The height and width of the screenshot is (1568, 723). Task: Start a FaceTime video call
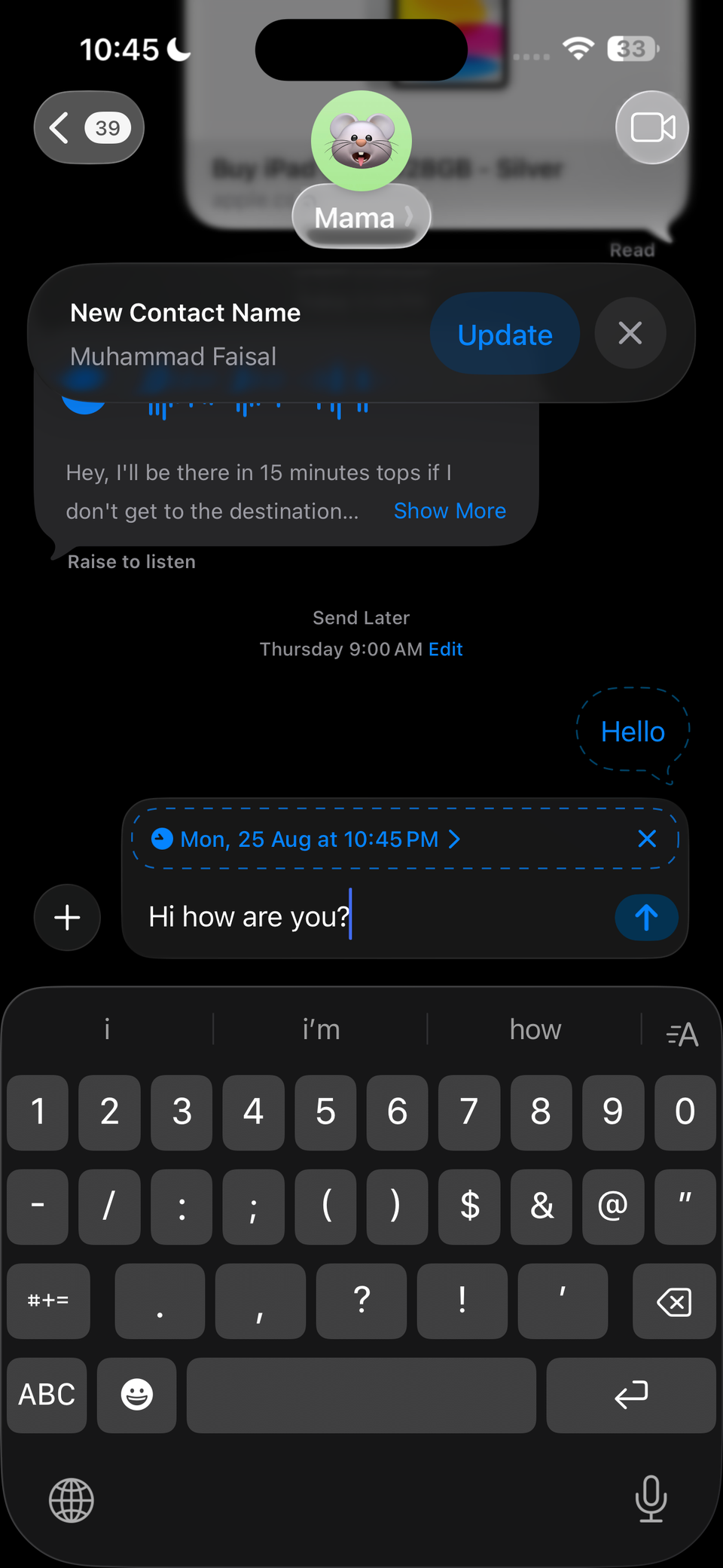pos(651,127)
